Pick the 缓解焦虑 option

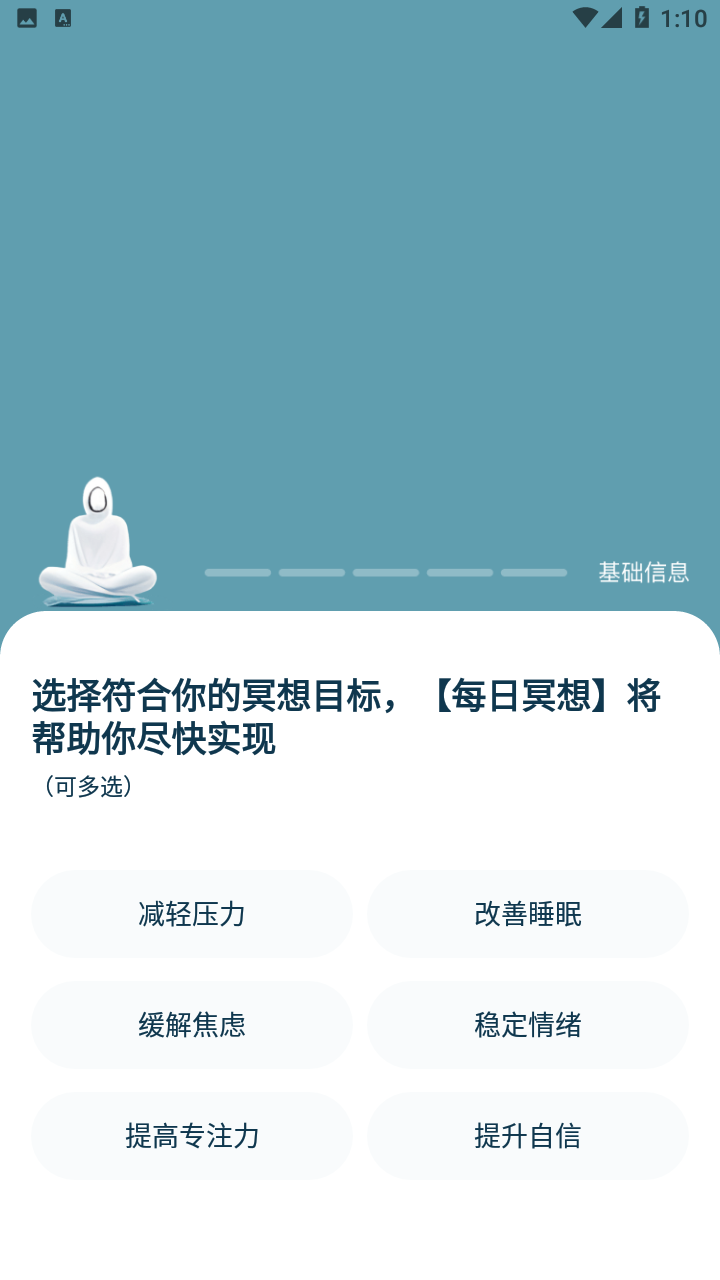(192, 1025)
